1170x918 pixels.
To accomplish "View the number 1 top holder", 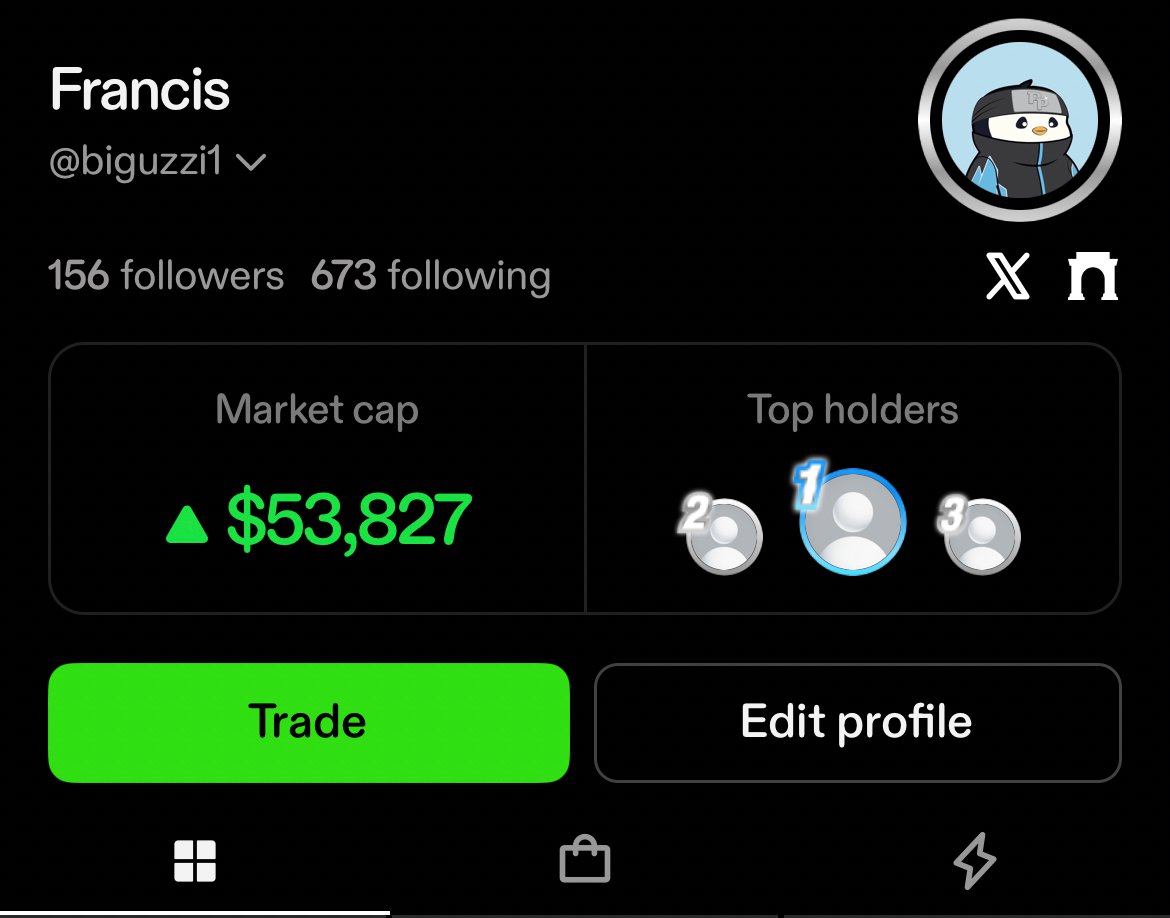I will tap(853, 521).
